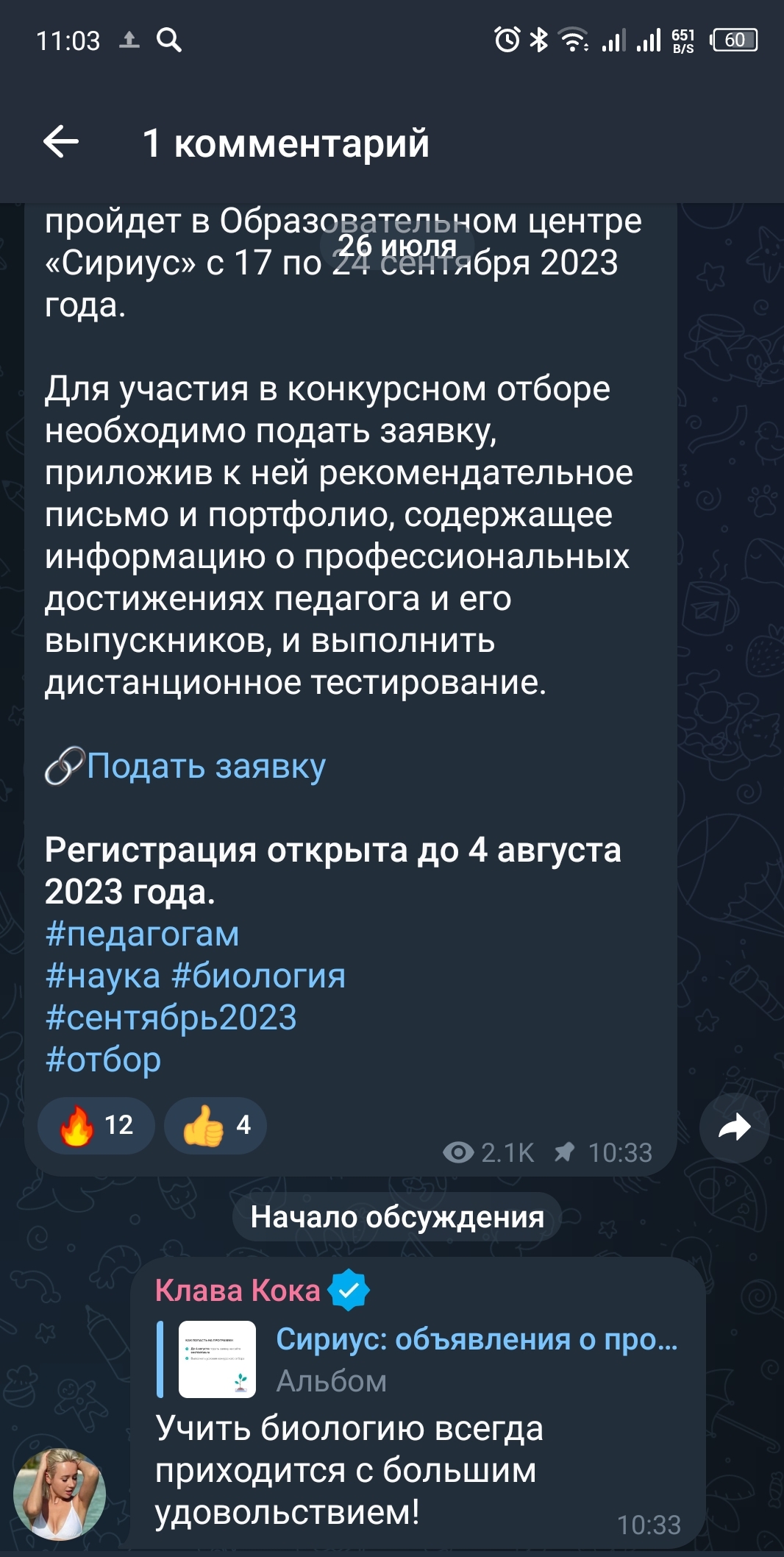Open the #биология hashtag
The width and height of the screenshot is (784, 1557).
258,976
